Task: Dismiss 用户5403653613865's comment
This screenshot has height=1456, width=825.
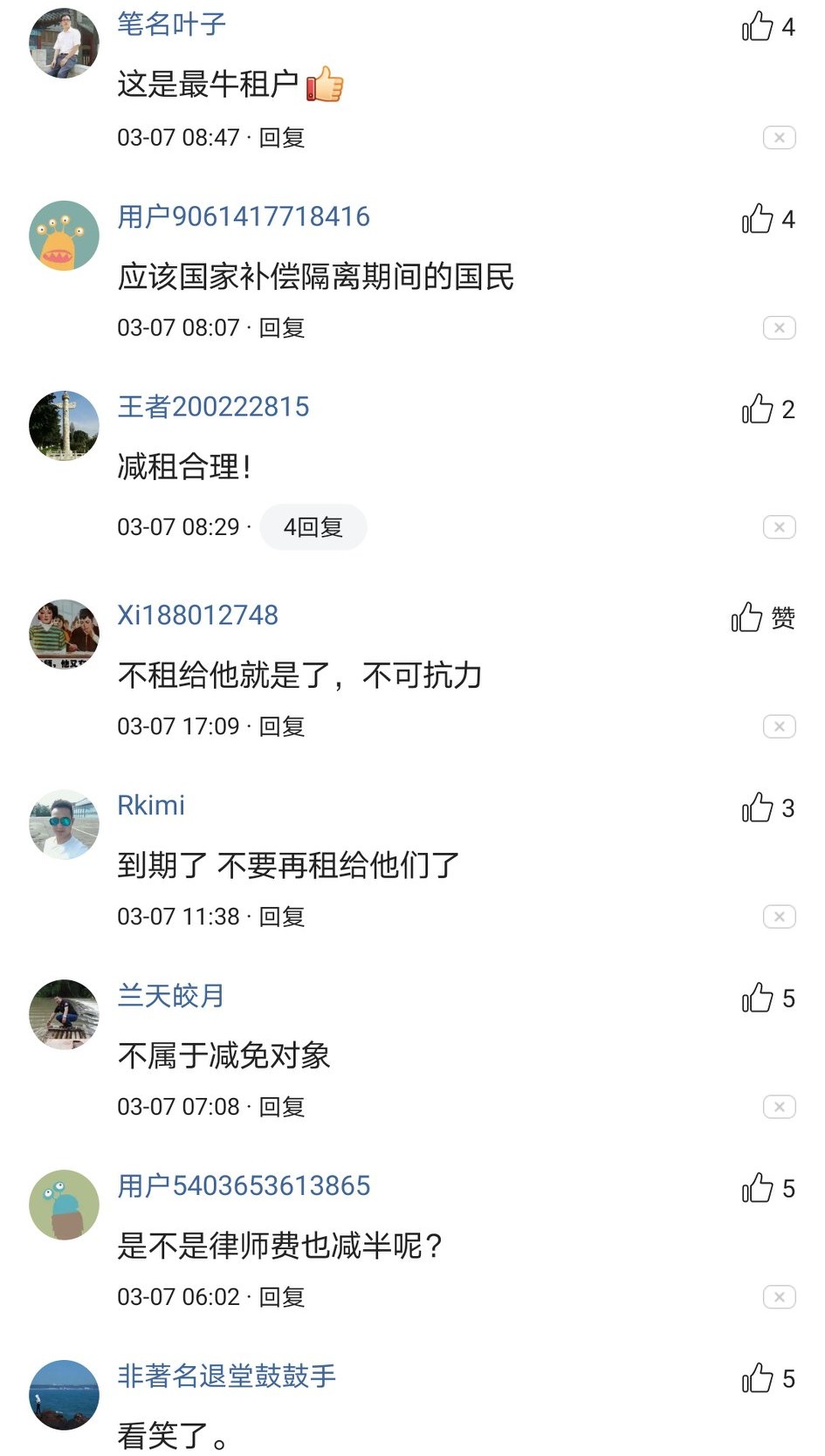Action: pyautogui.click(x=778, y=1298)
